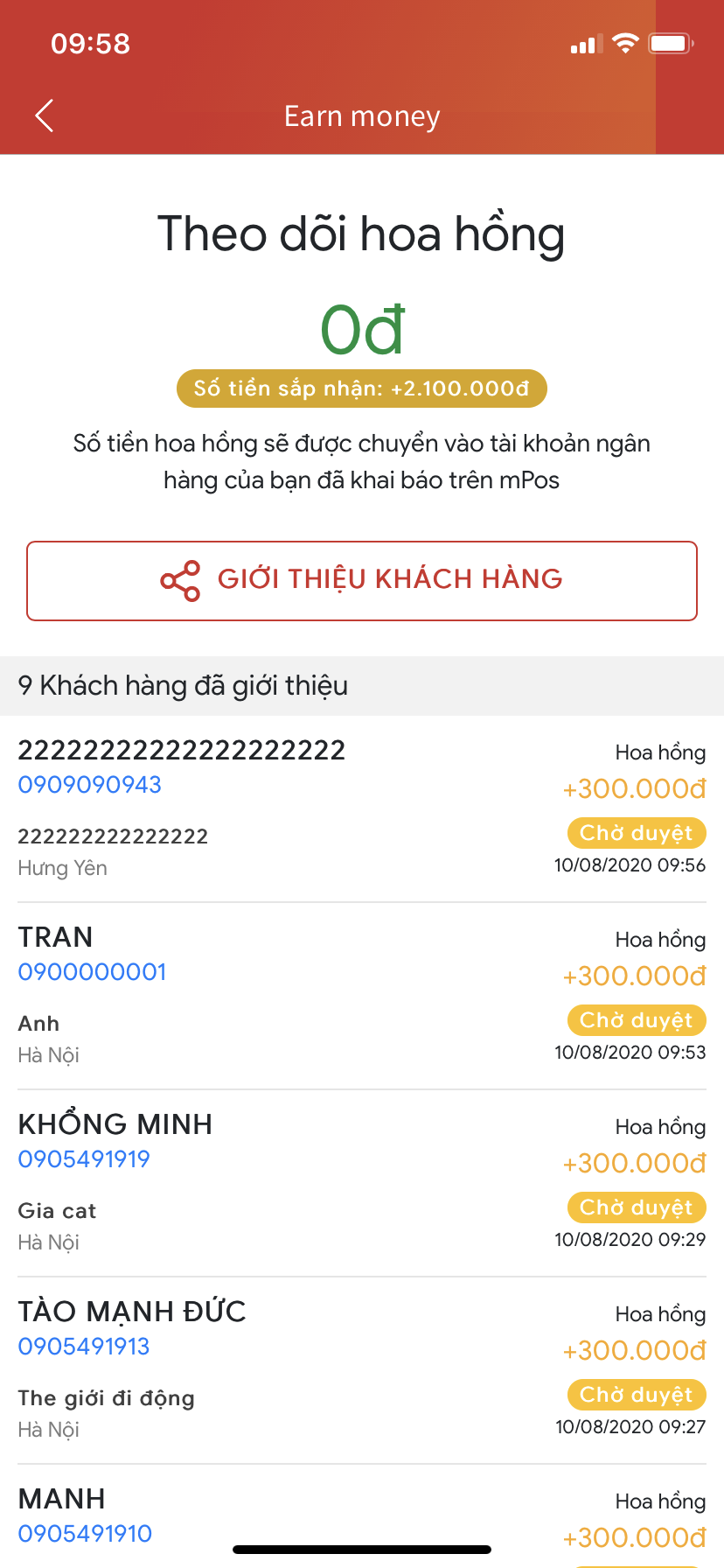Call phone number 0909090943

(90, 785)
